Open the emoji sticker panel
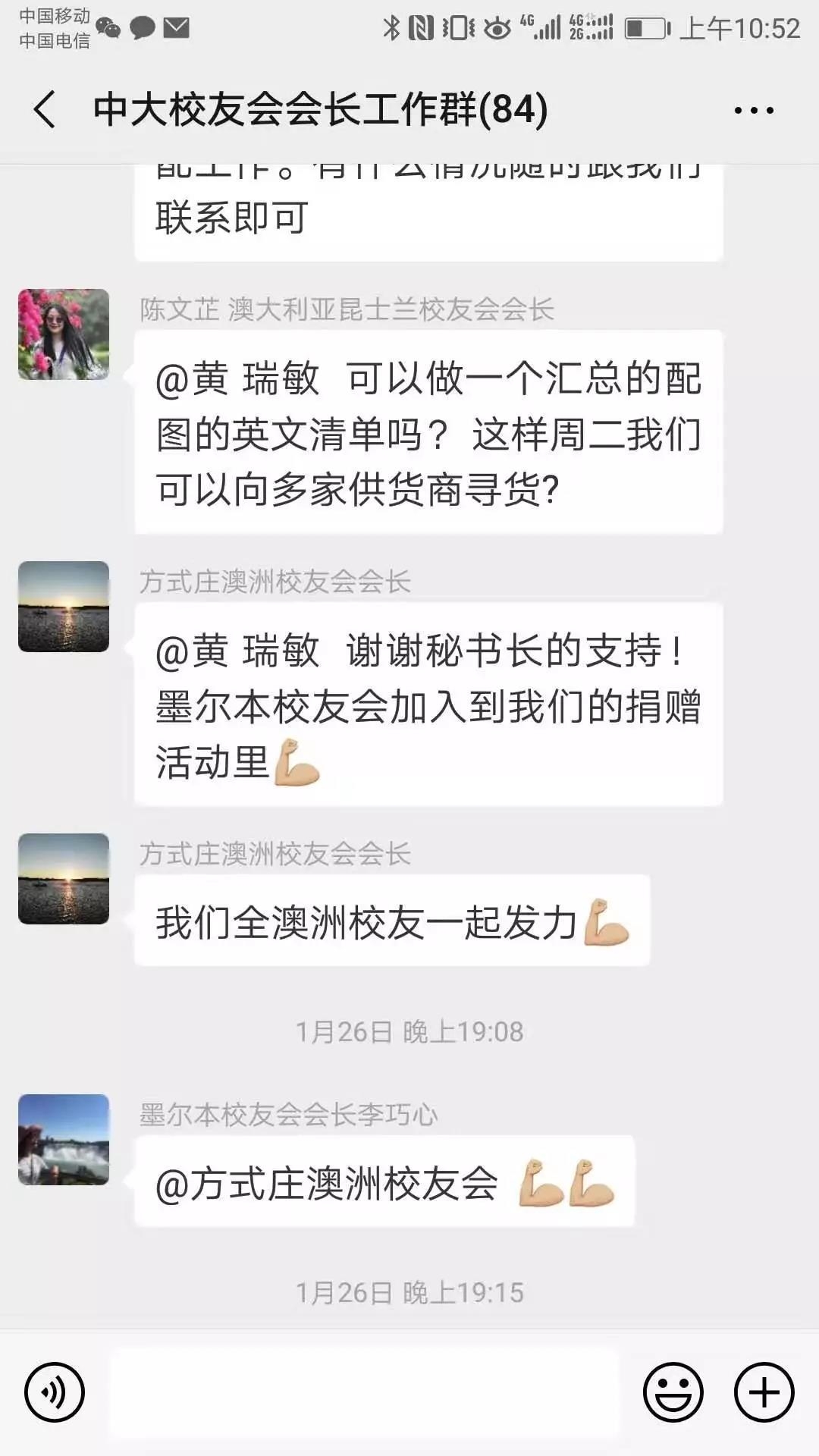819x1456 pixels. (673, 1392)
